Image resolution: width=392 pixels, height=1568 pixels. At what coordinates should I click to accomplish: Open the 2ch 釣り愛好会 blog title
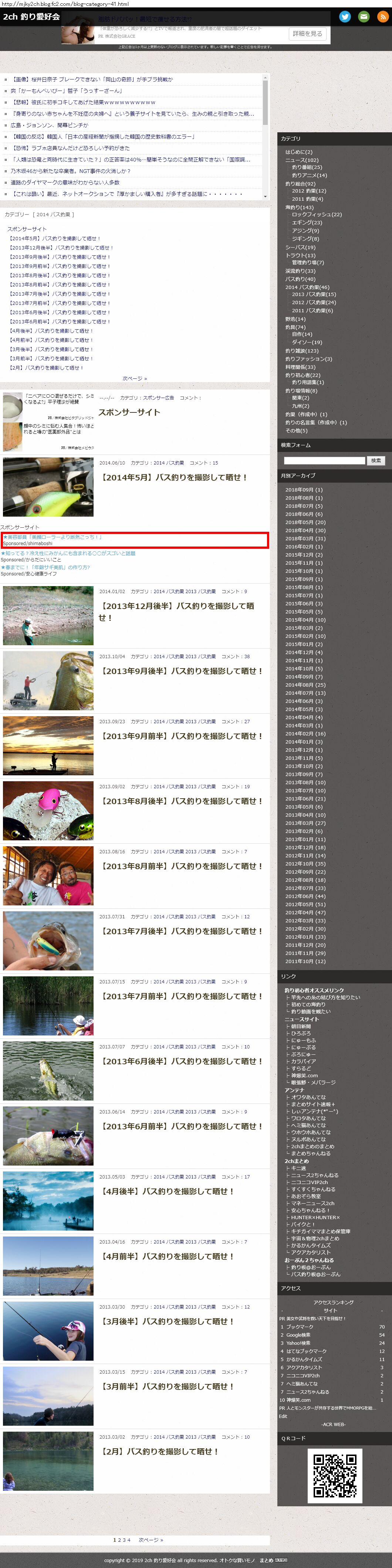coord(32,16)
